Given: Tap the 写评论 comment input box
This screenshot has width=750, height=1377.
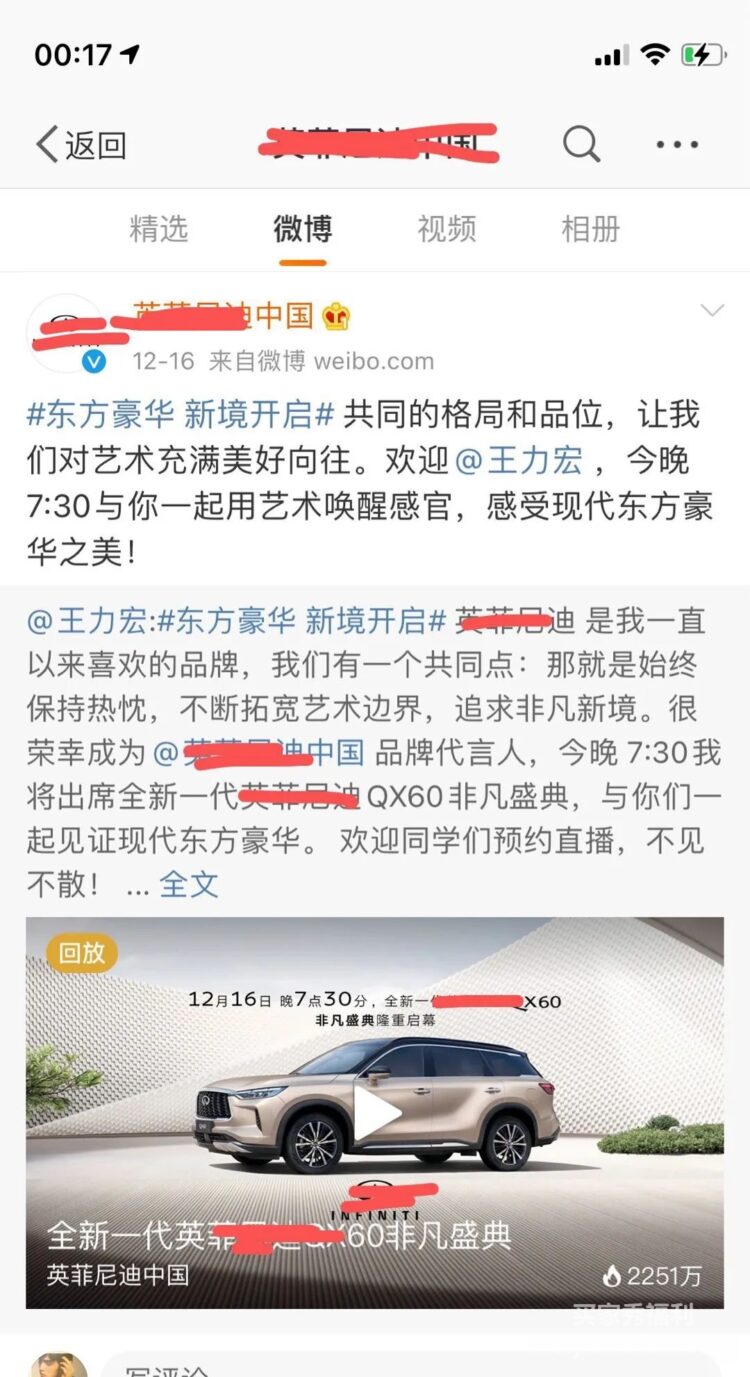Looking at the screenshot, I should click(x=400, y=1367).
